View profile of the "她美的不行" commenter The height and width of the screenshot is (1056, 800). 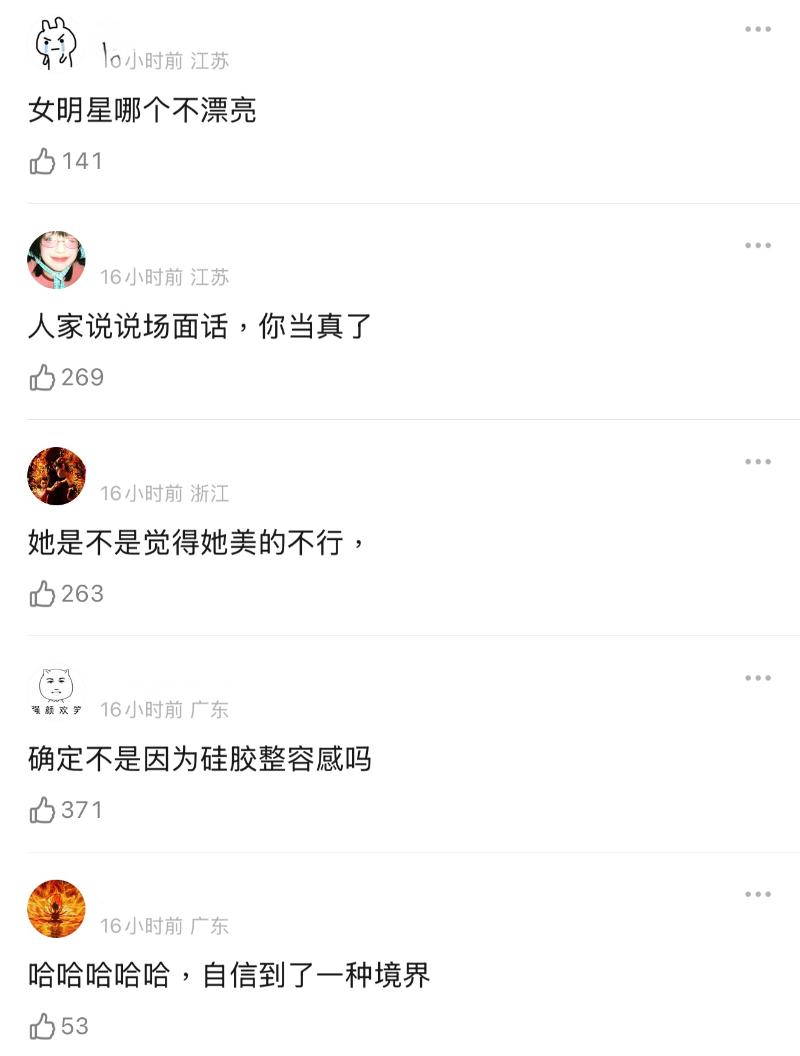tap(56, 476)
